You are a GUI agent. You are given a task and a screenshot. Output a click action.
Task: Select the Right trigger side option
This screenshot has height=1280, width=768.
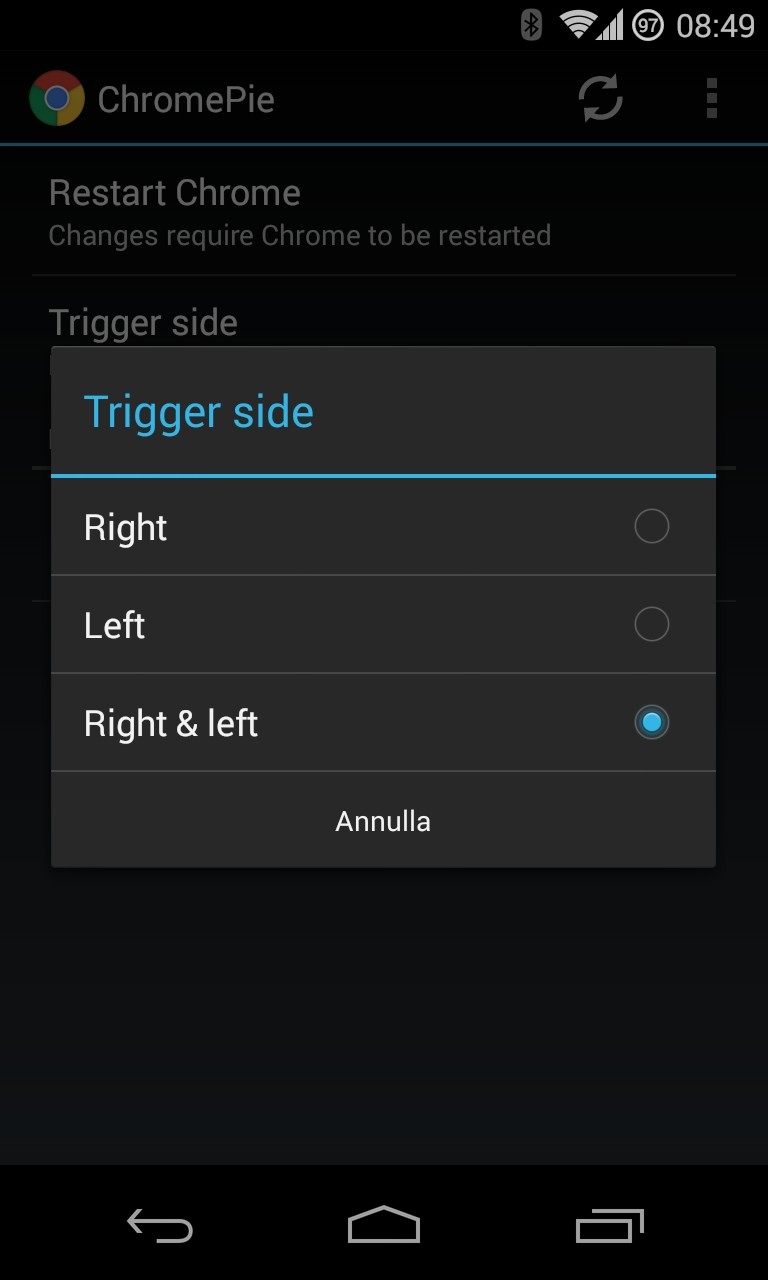[x=383, y=527]
